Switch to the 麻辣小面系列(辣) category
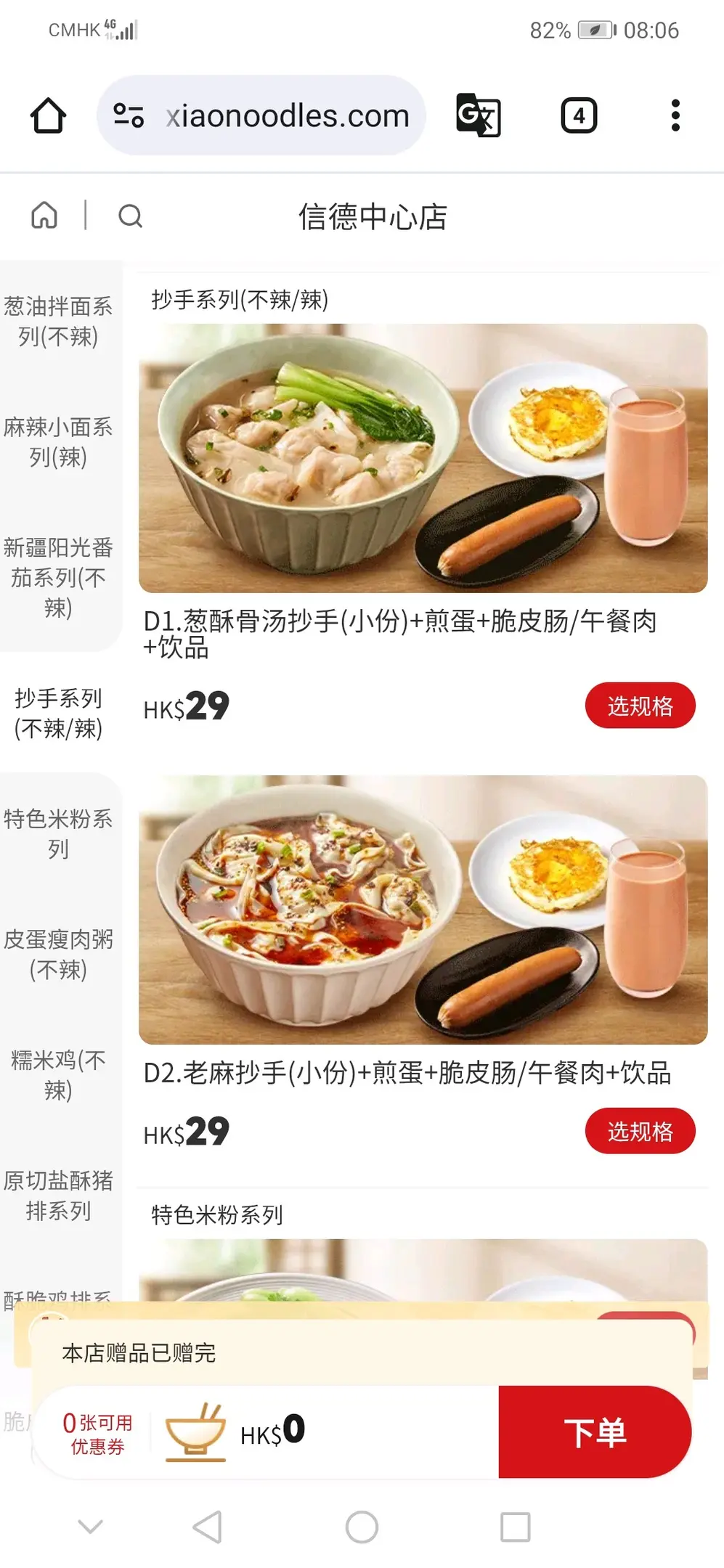 58,441
